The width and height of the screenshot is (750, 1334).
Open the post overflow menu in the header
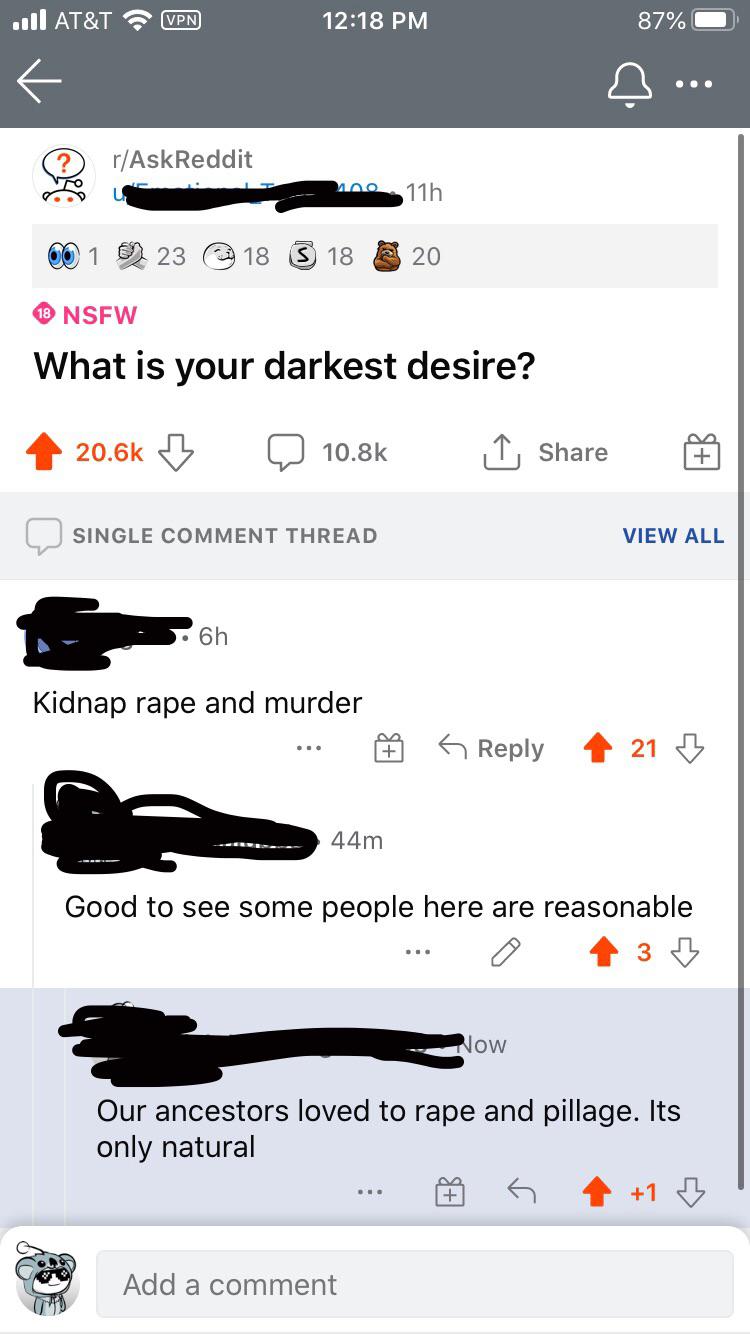(693, 84)
